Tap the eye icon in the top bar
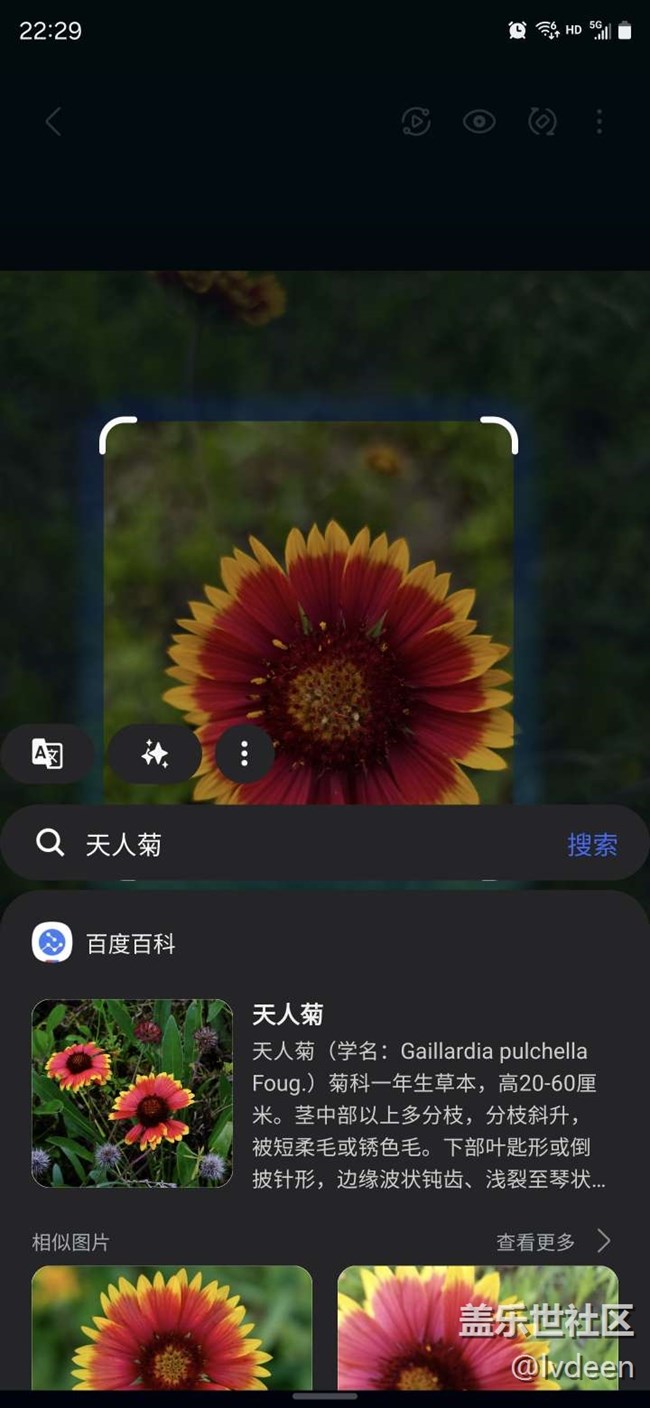 pyautogui.click(x=479, y=122)
